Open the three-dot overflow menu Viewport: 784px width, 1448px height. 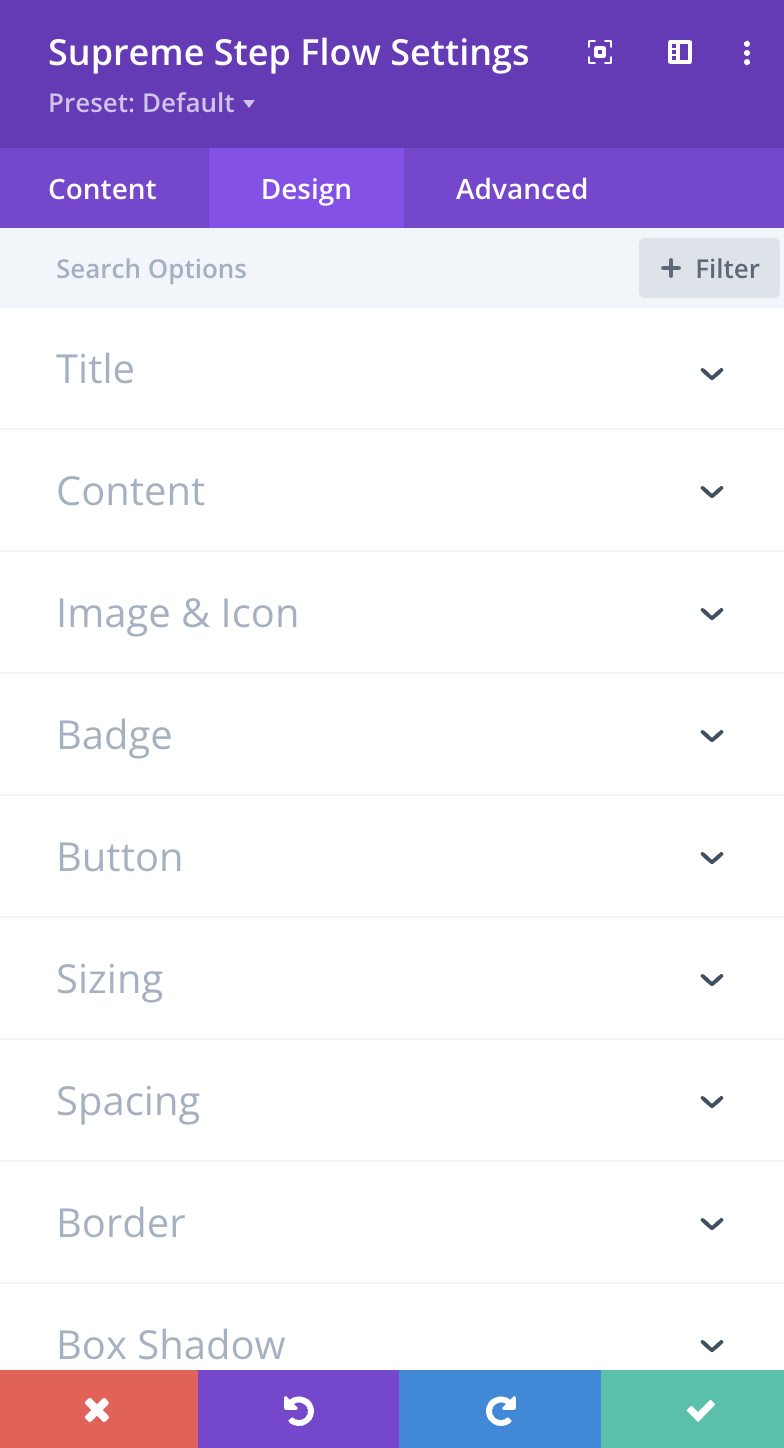point(746,53)
